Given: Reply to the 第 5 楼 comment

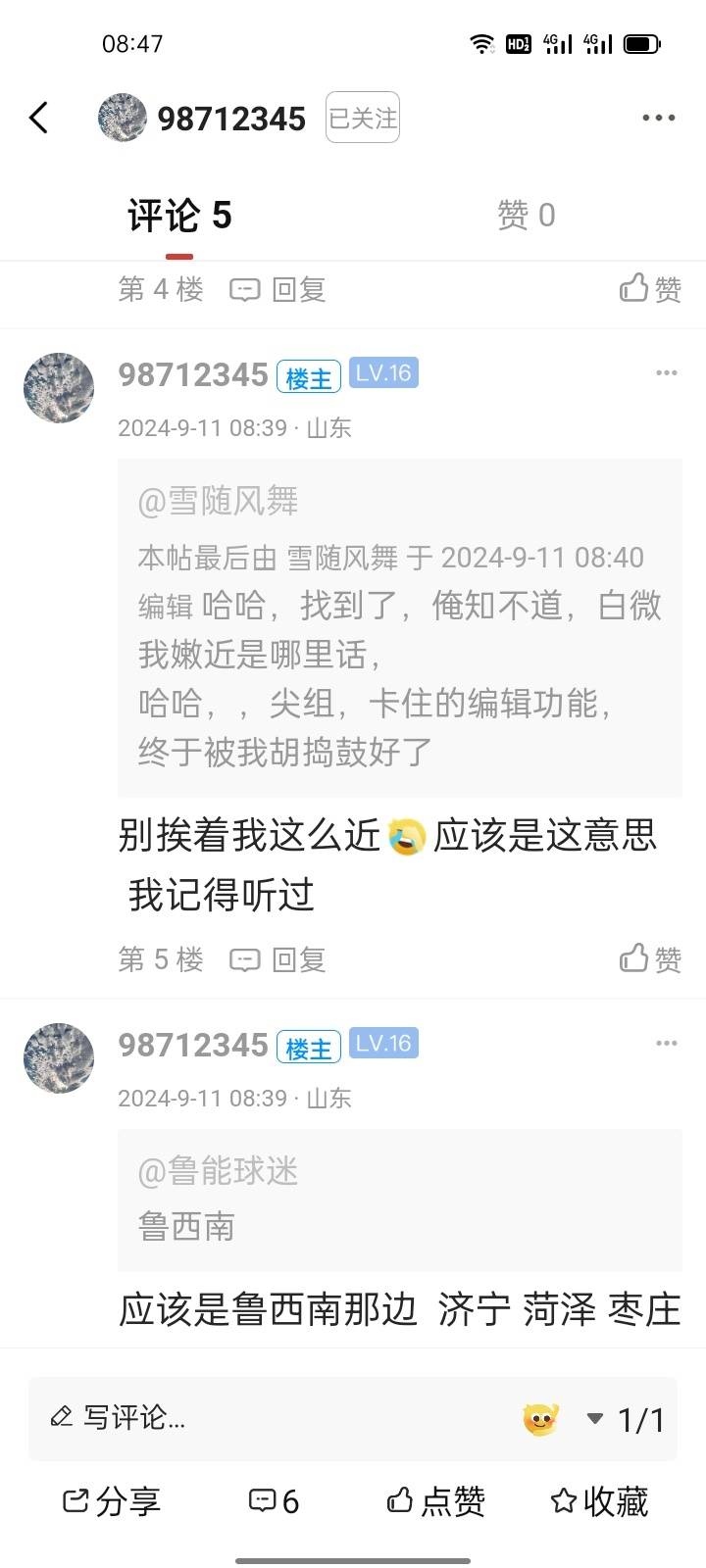Looking at the screenshot, I should tap(277, 960).
